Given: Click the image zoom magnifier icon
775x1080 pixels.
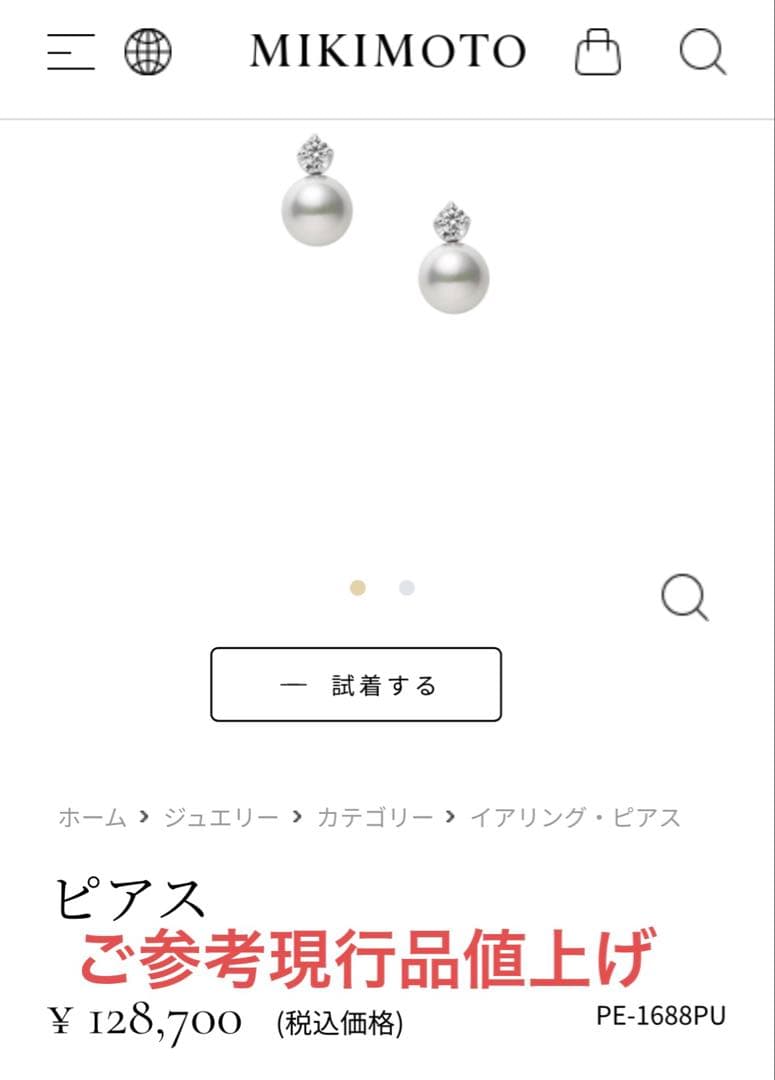Looking at the screenshot, I should click(684, 598).
